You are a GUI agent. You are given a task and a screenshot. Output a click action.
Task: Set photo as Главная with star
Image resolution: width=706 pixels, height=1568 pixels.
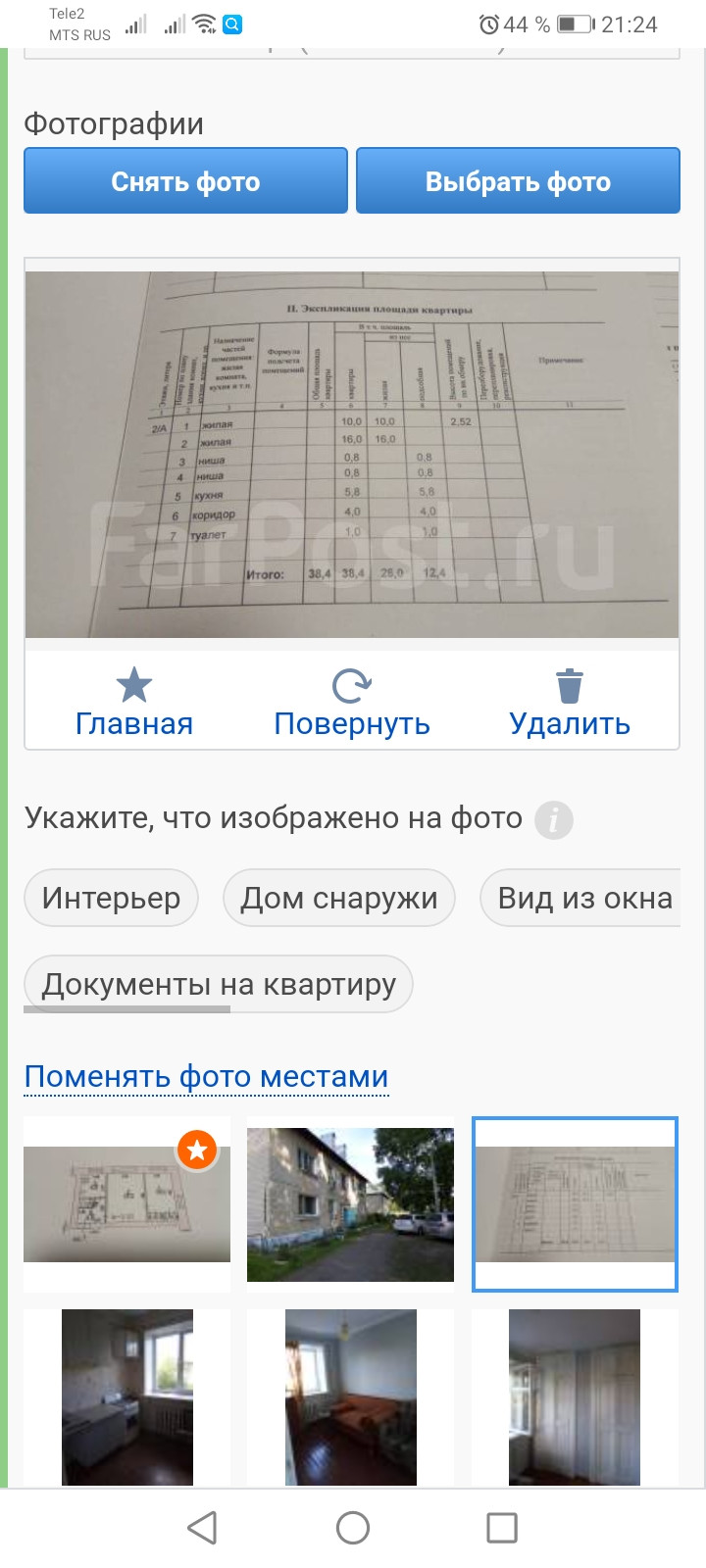(134, 703)
